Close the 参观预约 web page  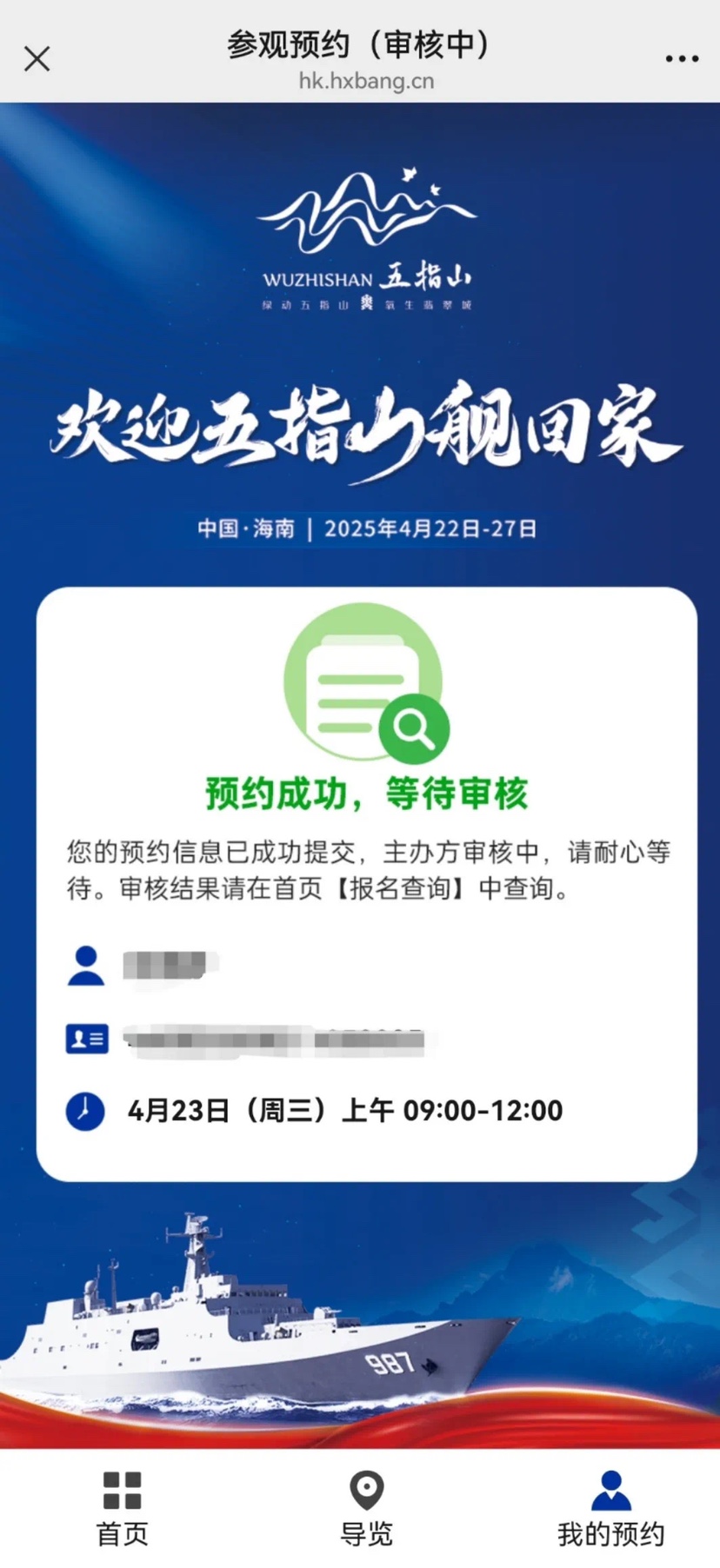point(37,59)
